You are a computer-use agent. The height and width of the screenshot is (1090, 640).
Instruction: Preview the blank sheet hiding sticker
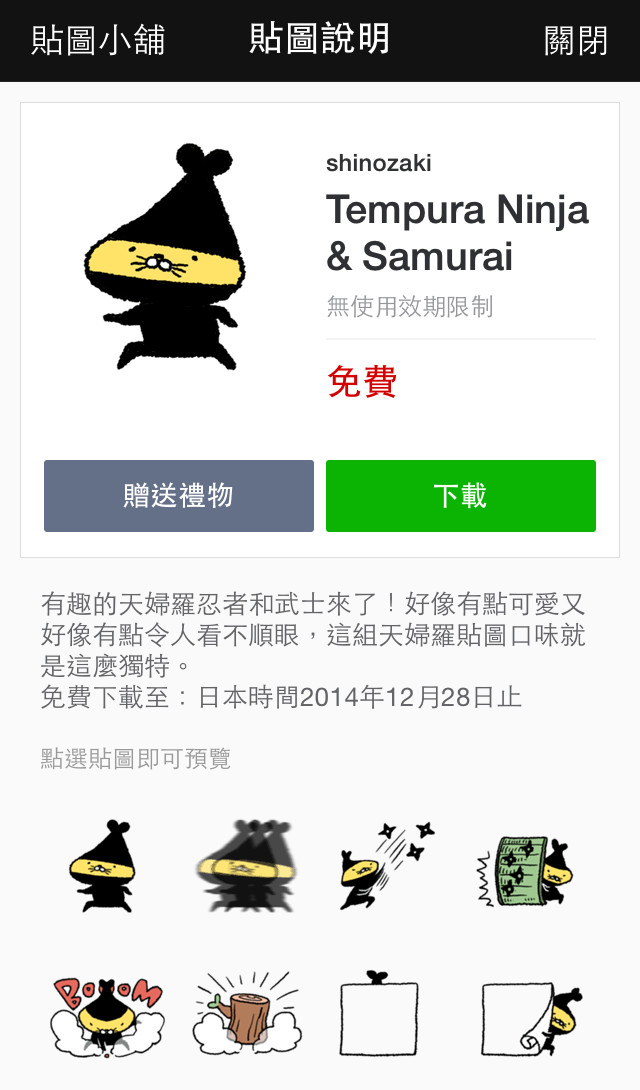click(x=378, y=1015)
